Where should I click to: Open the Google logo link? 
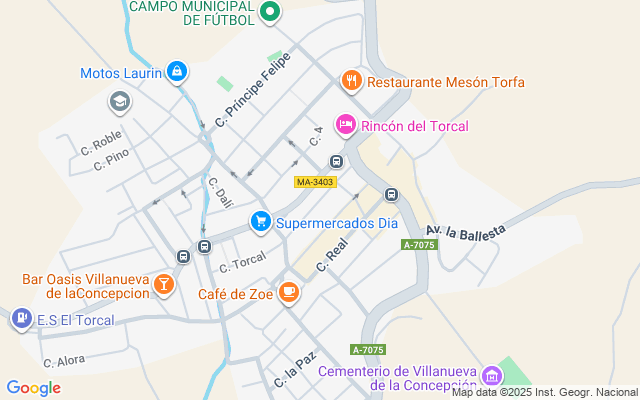(33, 388)
